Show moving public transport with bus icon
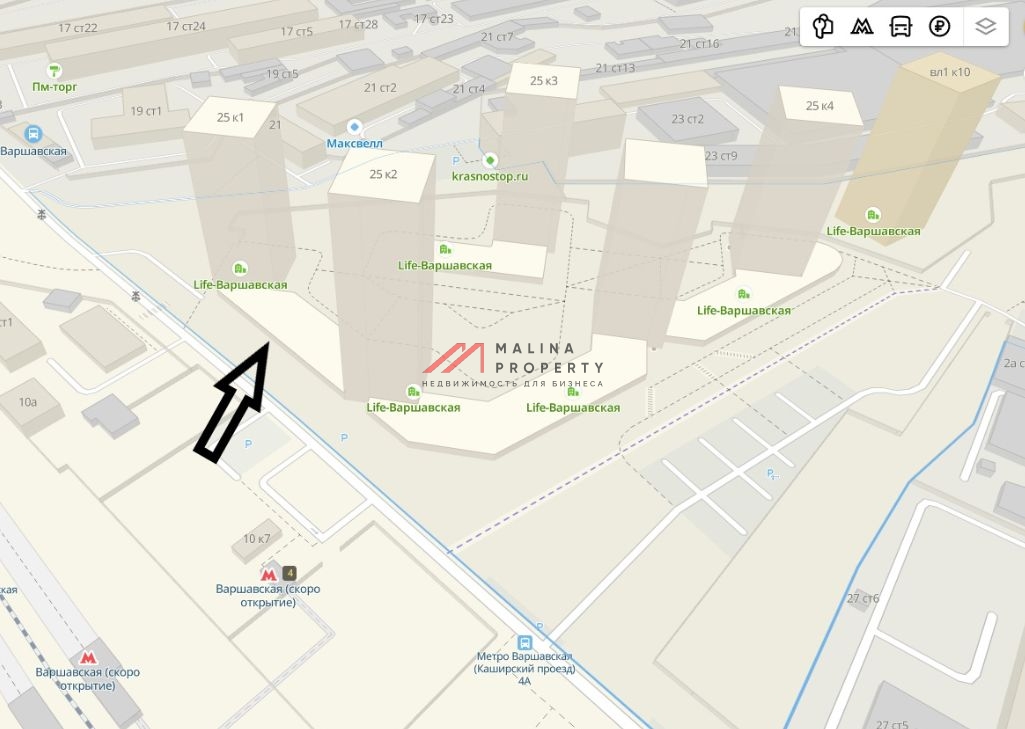 click(901, 27)
